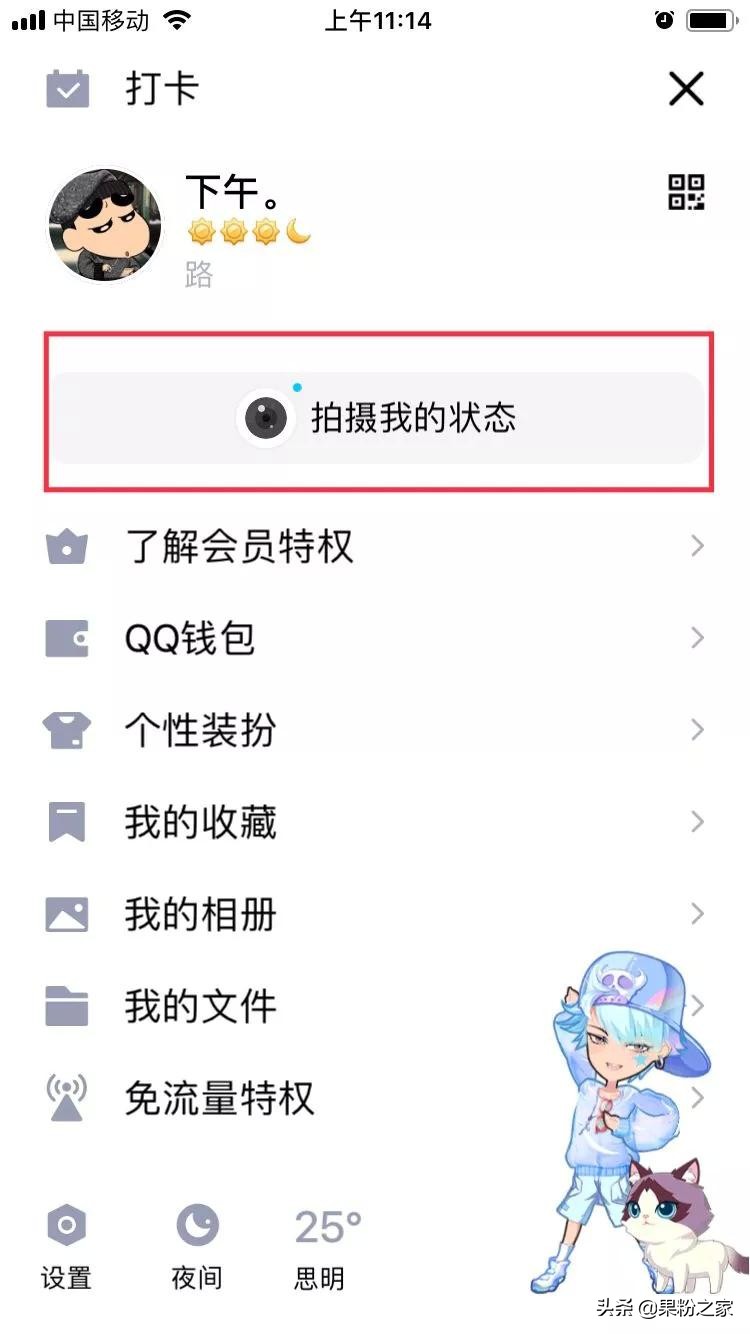
Task: Click the level stars below the nickname
Action: tap(247, 233)
